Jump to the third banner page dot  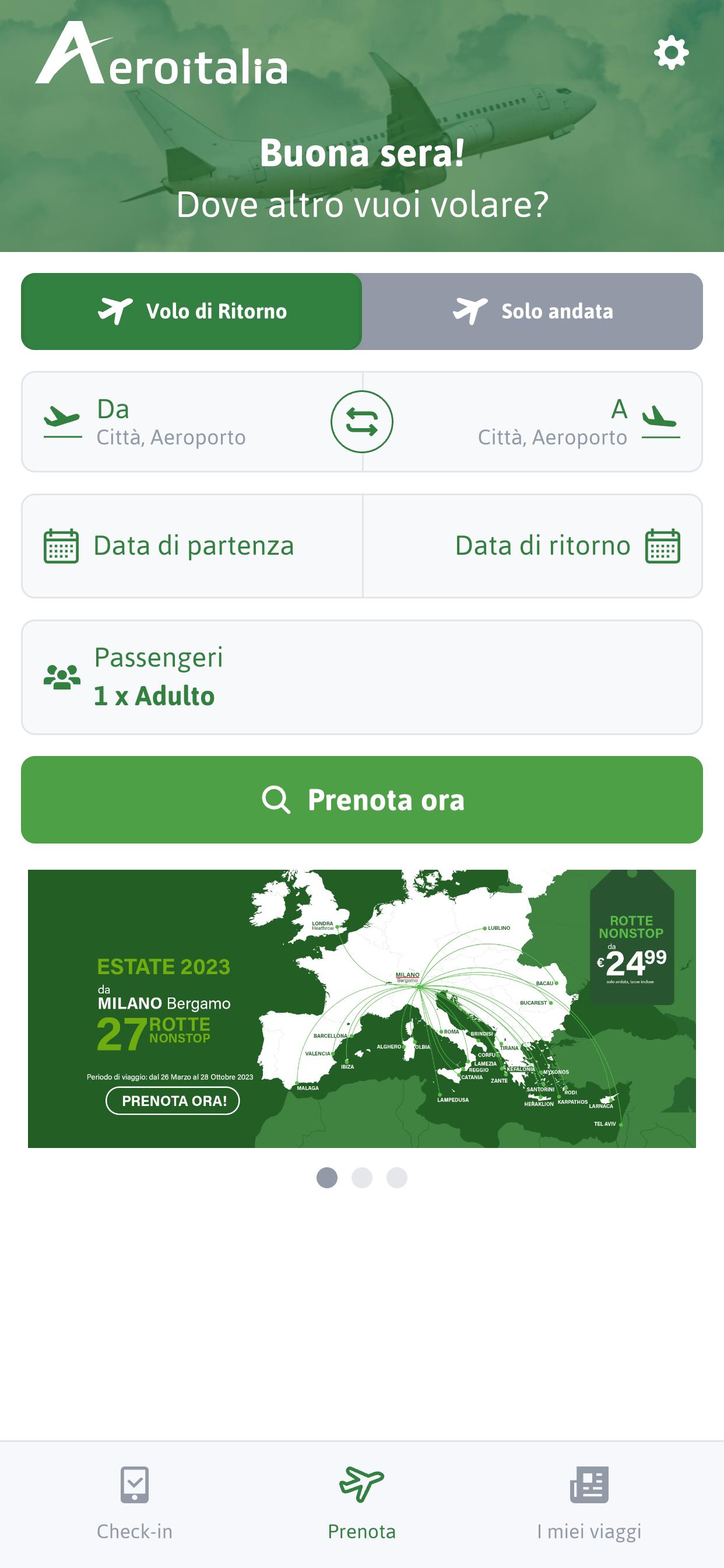click(x=396, y=1178)
